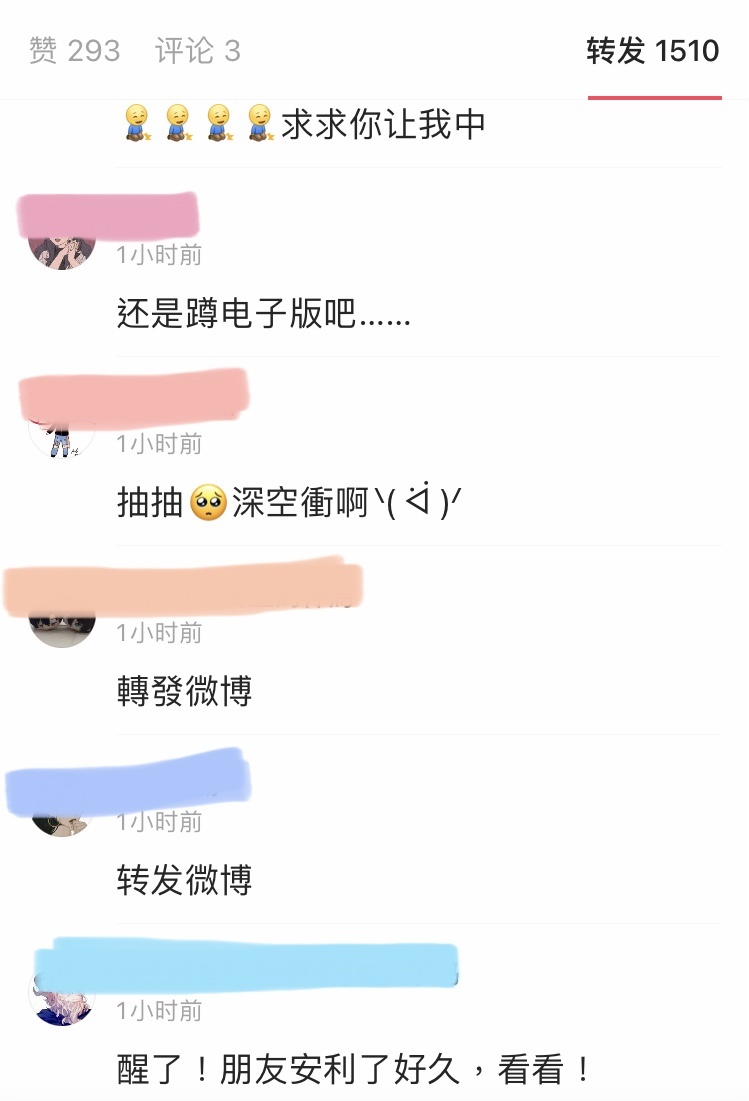Open the repost saying 求求你让我中
Viewport: 749px width, 1101px height.
pyautogui.click(x=383, y=124)
